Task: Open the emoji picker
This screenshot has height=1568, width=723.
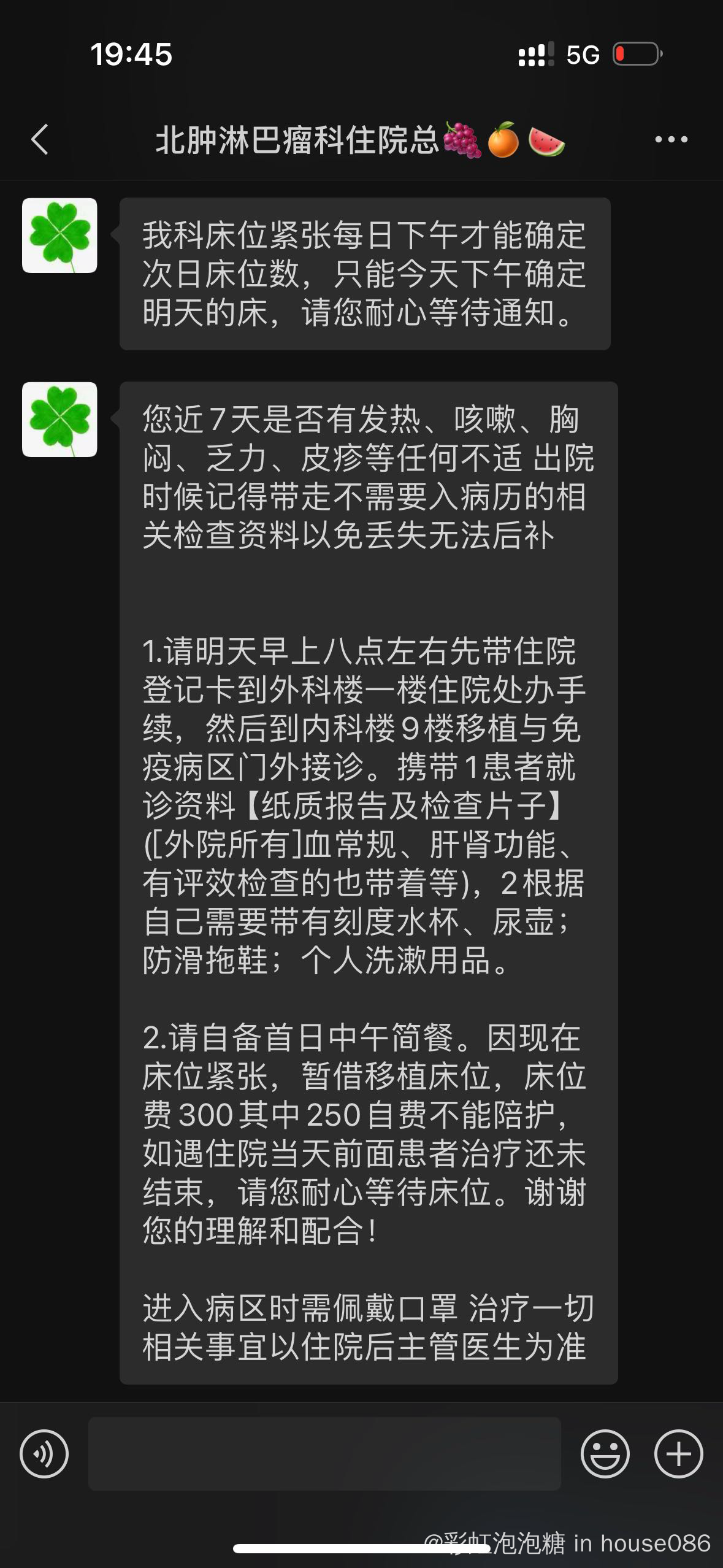Action: pyautogui.click(x=605, y=1453)
